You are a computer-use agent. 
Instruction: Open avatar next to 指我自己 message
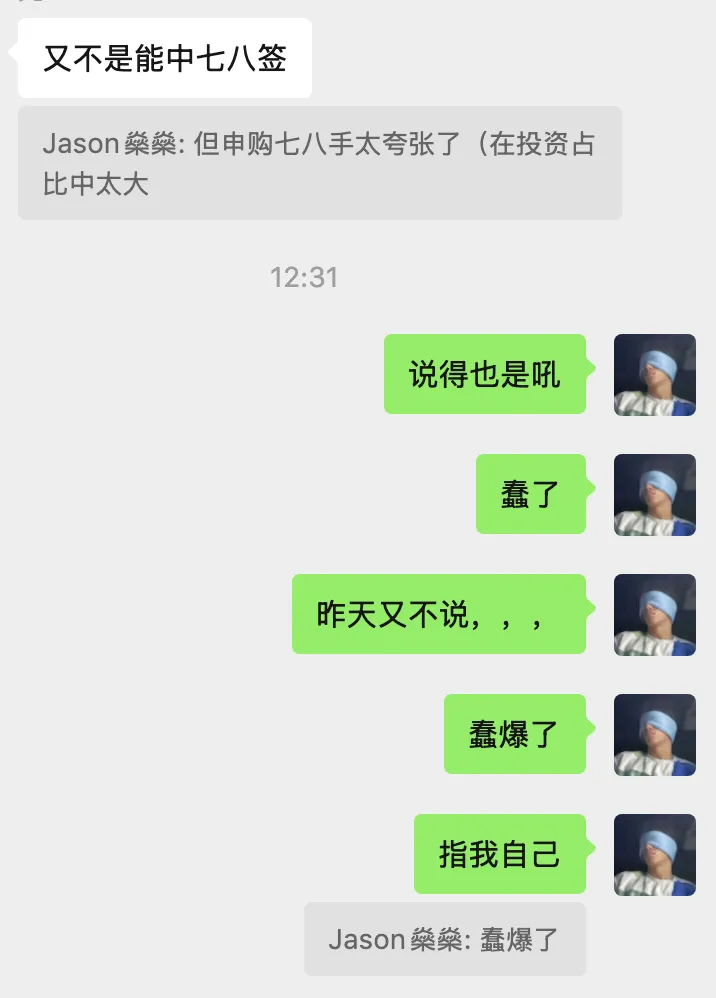coord(654,854)
